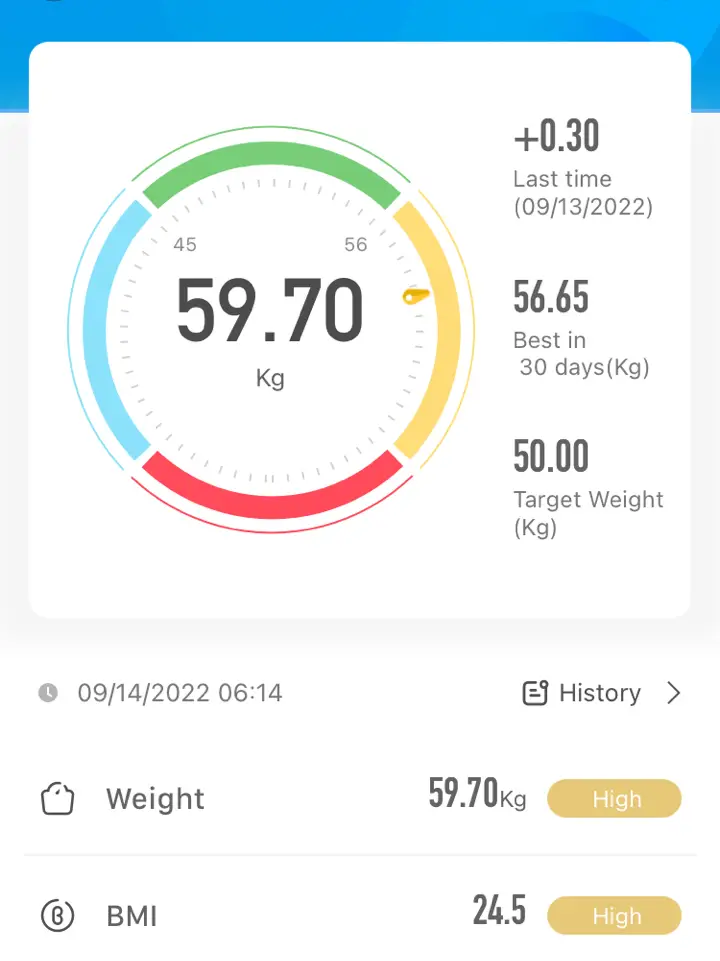Open the Weight row details

(x=360, y=799)
